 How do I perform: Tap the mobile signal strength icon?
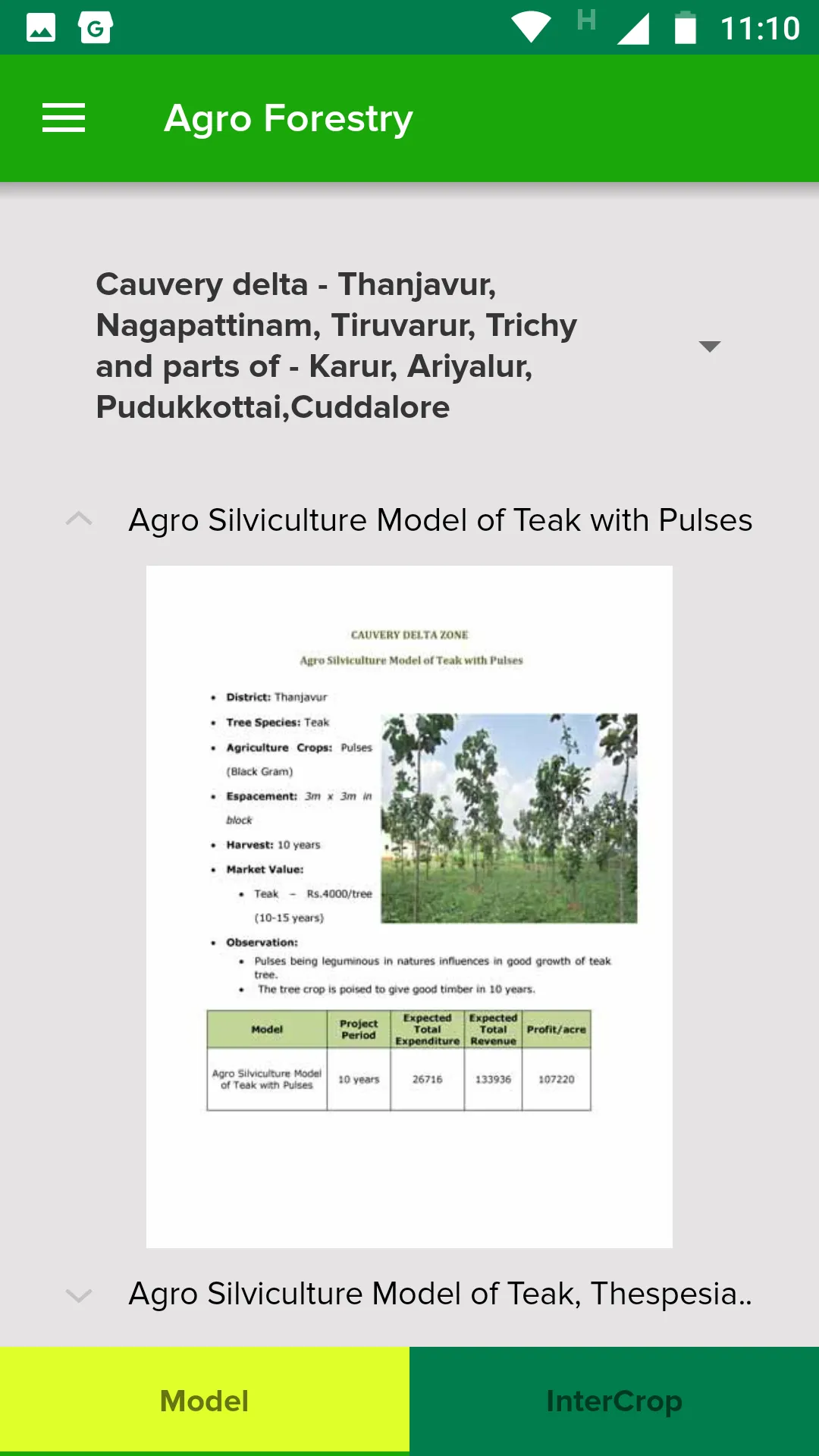[637, 27]
